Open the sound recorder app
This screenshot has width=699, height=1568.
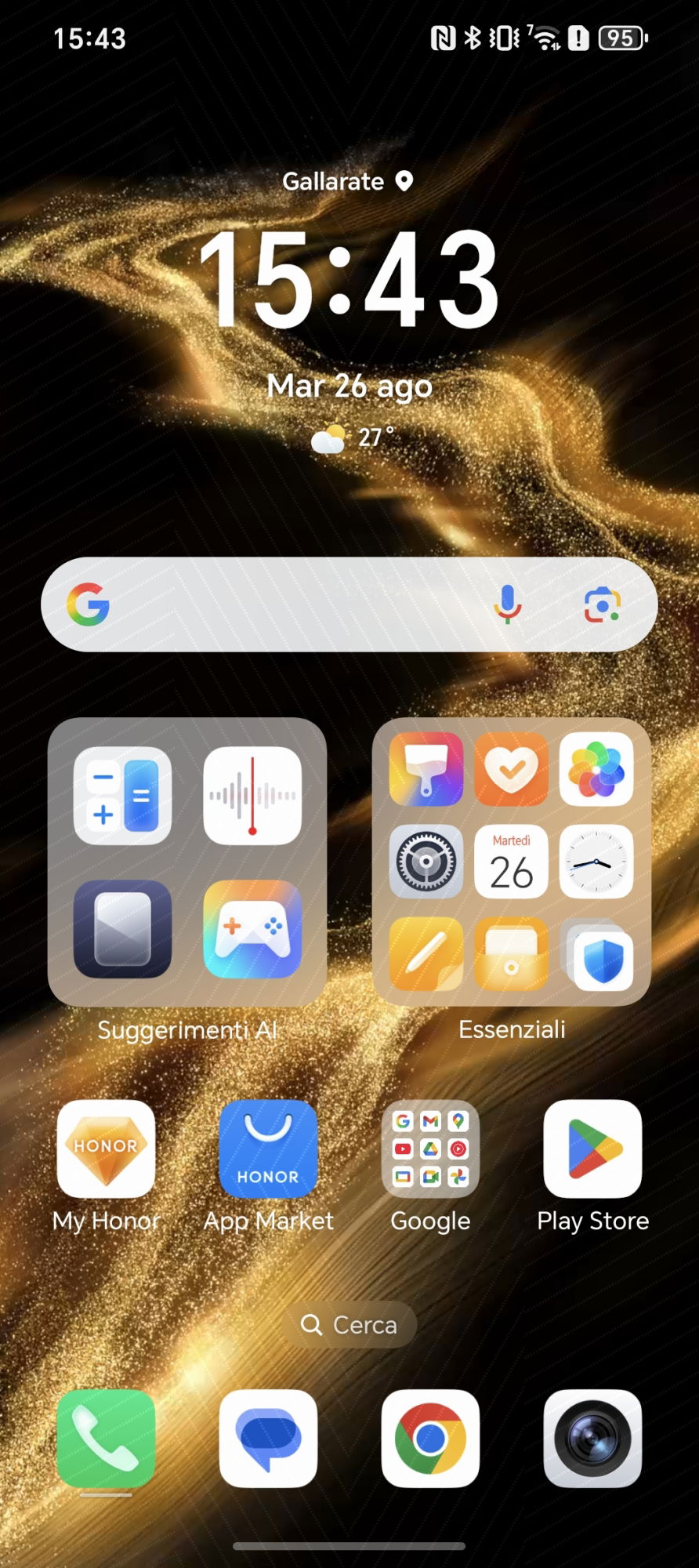point(252,795)
